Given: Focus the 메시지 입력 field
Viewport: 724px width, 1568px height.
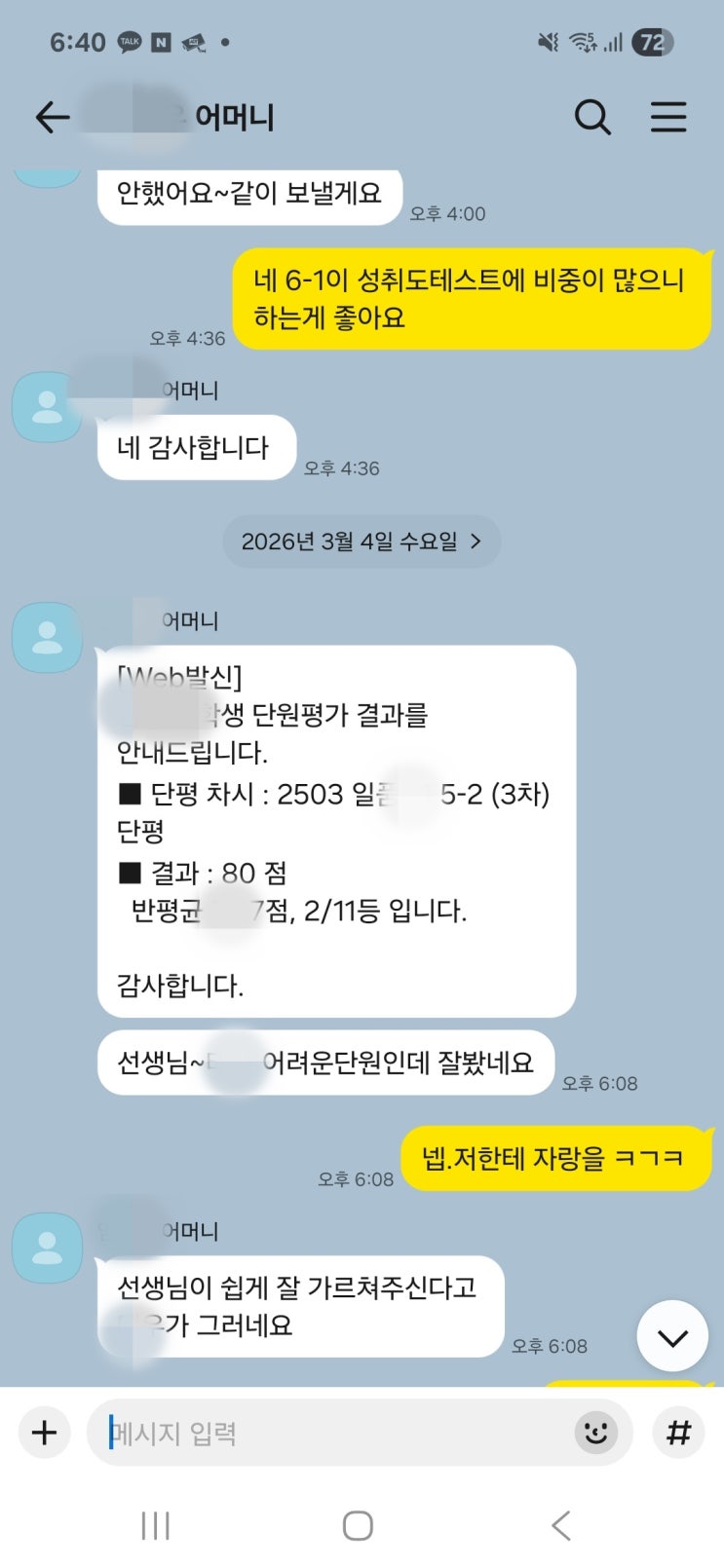Looking at the screenshot, I should [x=331, y=1433].
